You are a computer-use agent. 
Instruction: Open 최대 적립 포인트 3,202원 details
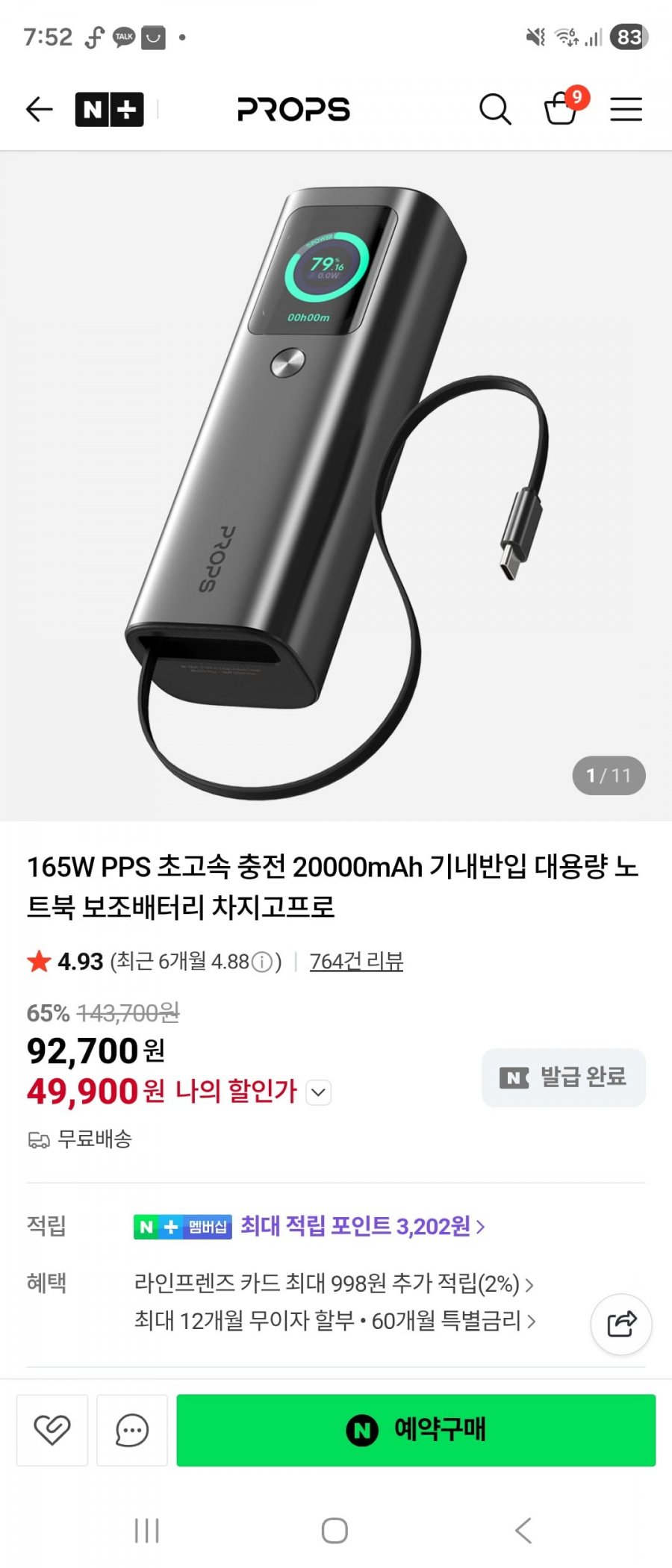362,1226
